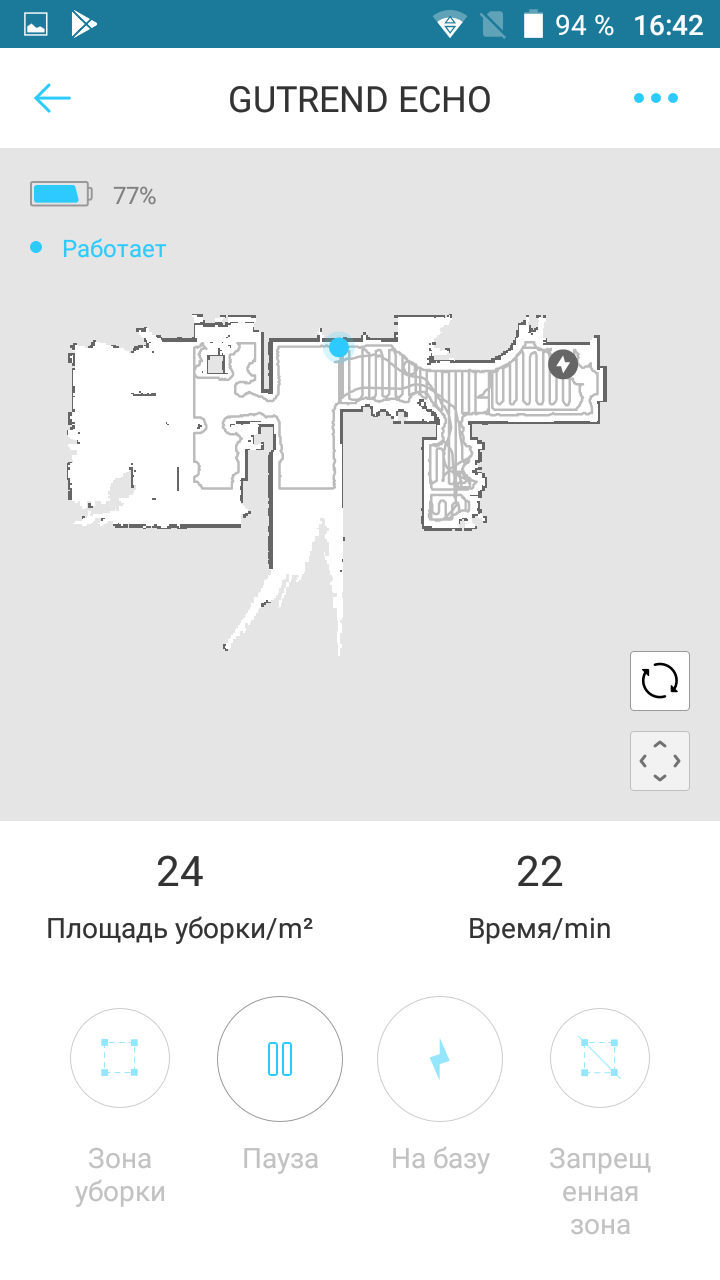Pause cleaning with the Пауза button
The image size is (720, 1280).
click(280, 1058)
